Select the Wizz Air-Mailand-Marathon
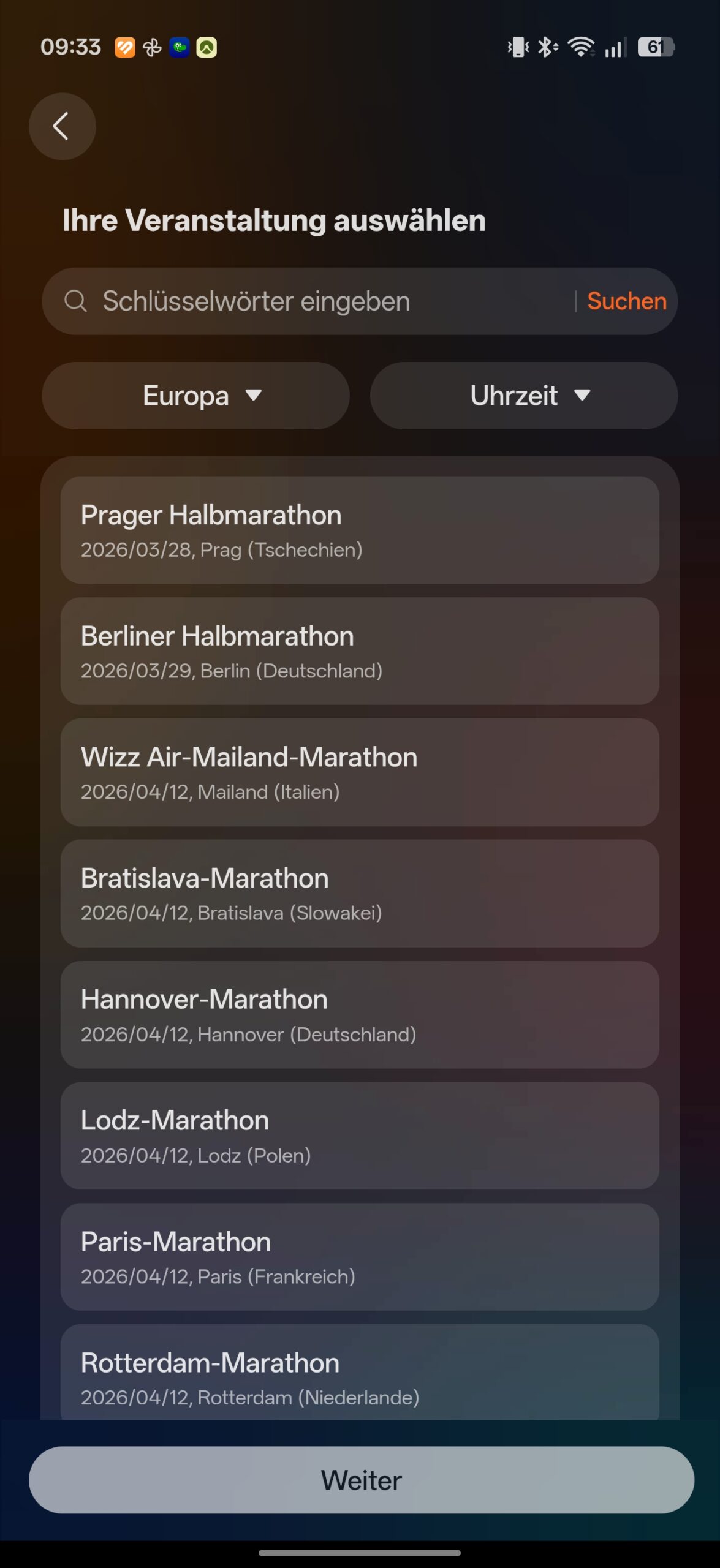The width and height of the screenshot is (720, 1568). pos(360,772)
